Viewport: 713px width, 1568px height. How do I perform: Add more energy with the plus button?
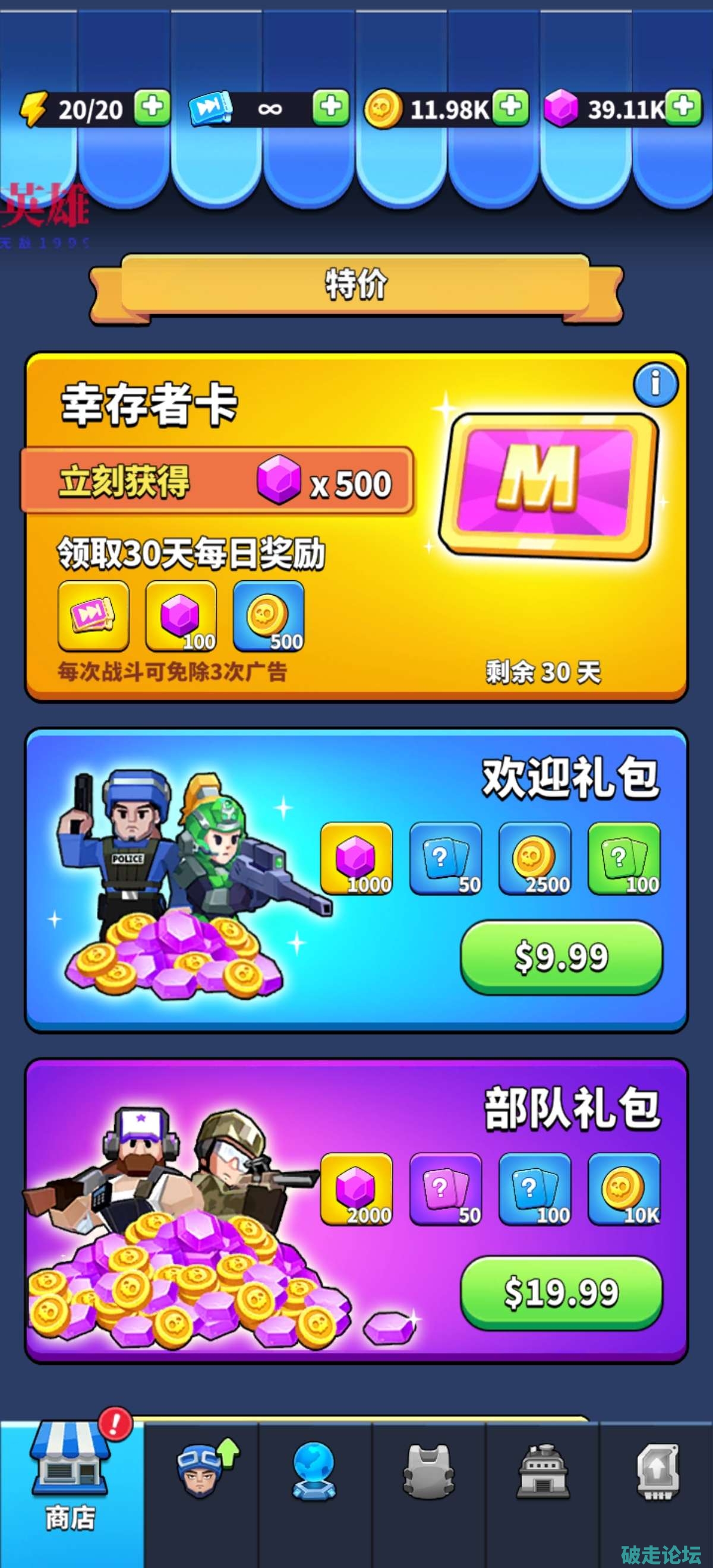(152, 108)
